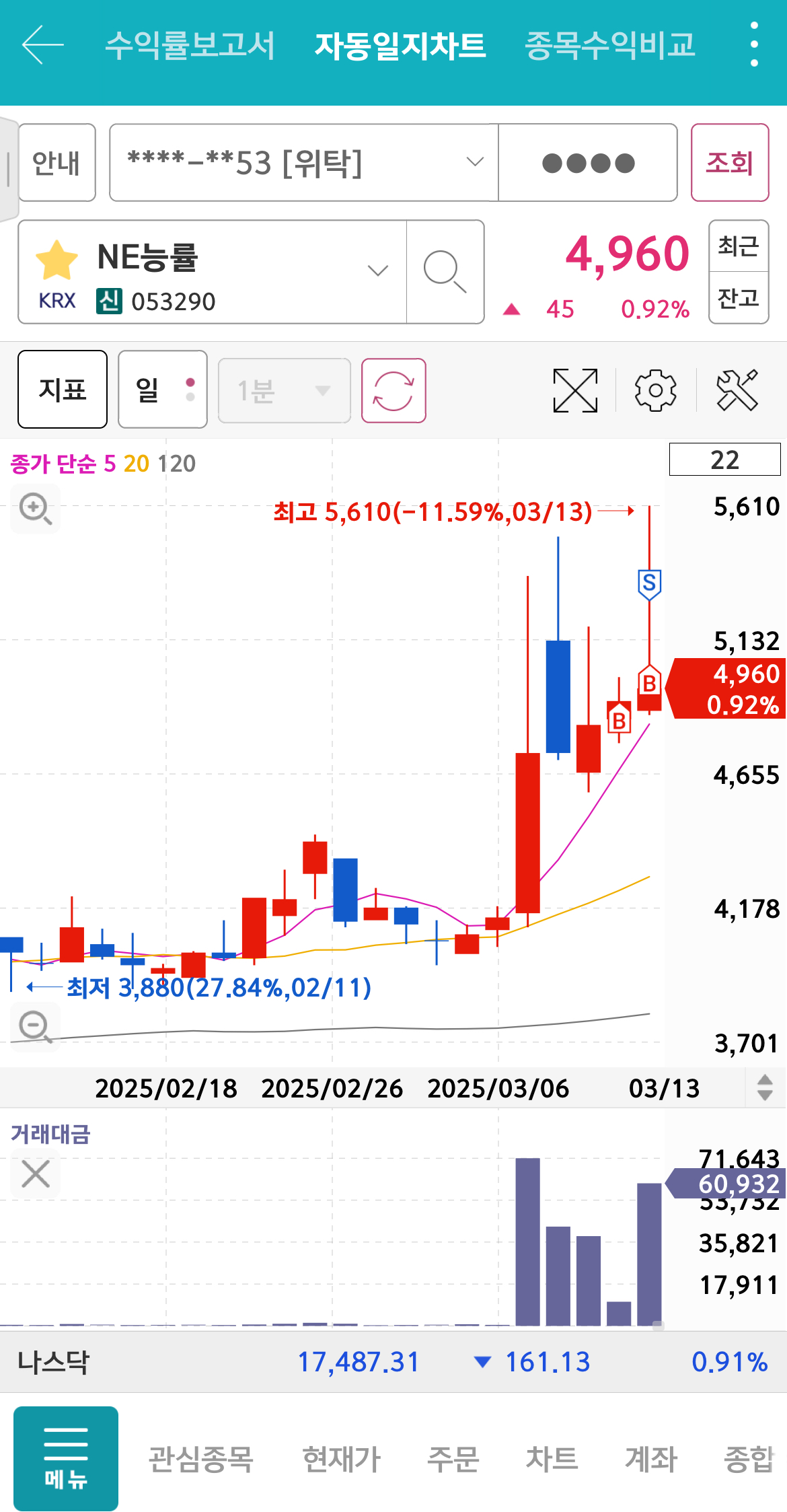Open stock search magnifier
The height and width of the screenshot is (1512, 787).
coord(445,272)
